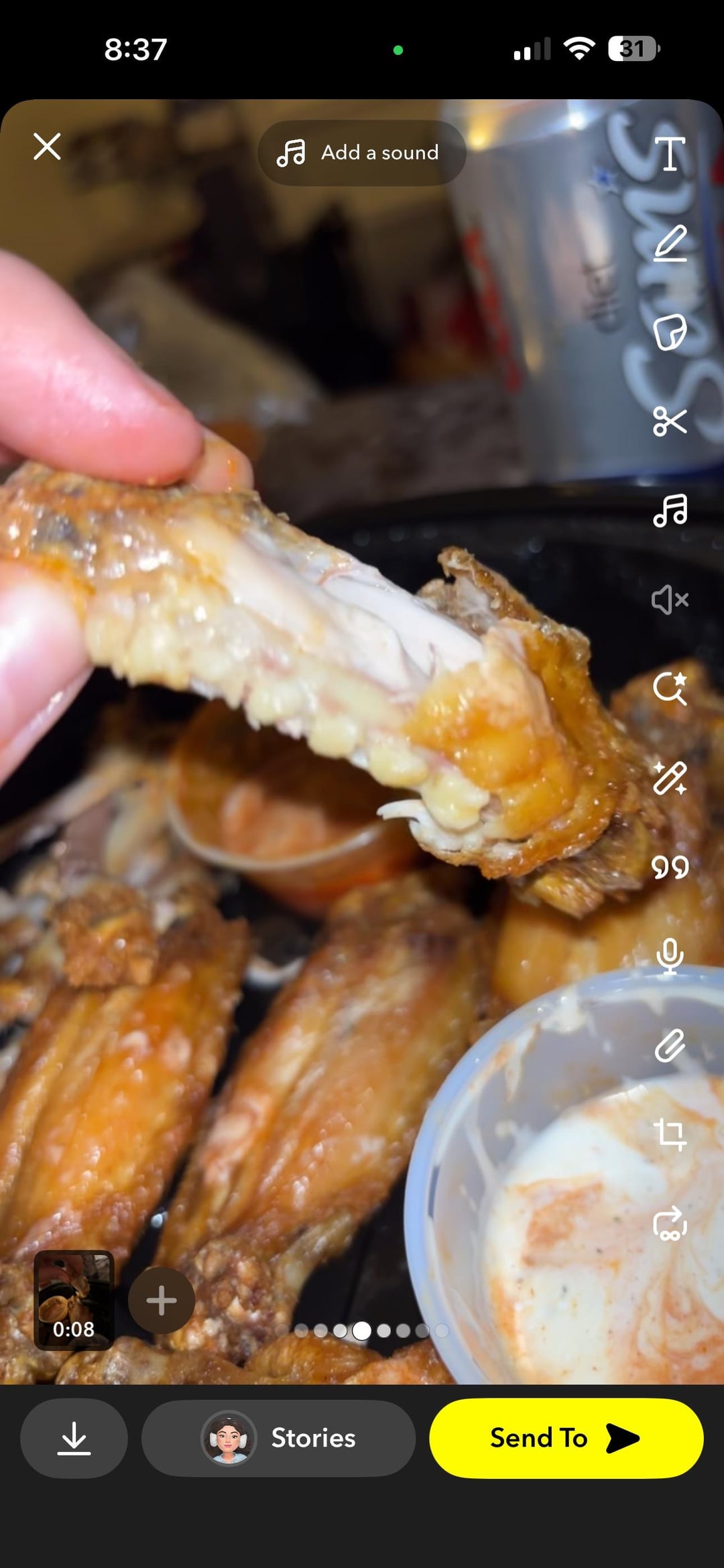
Task: Save the snap with the download button
Action: pyautogui.click(x=74, y=1438)
